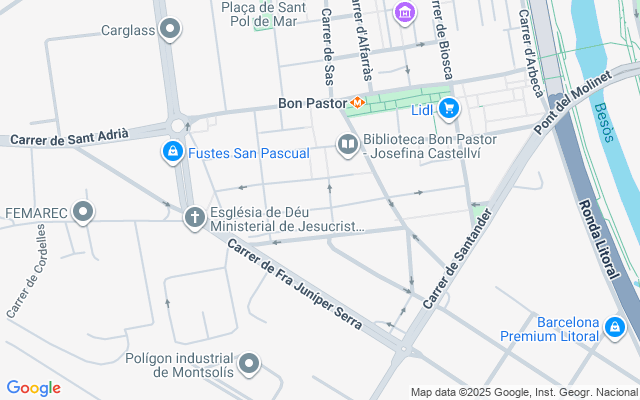Screen dimensions: 640x400
Task: Open the Carglass map marker
Action: [x=171, y=29]
